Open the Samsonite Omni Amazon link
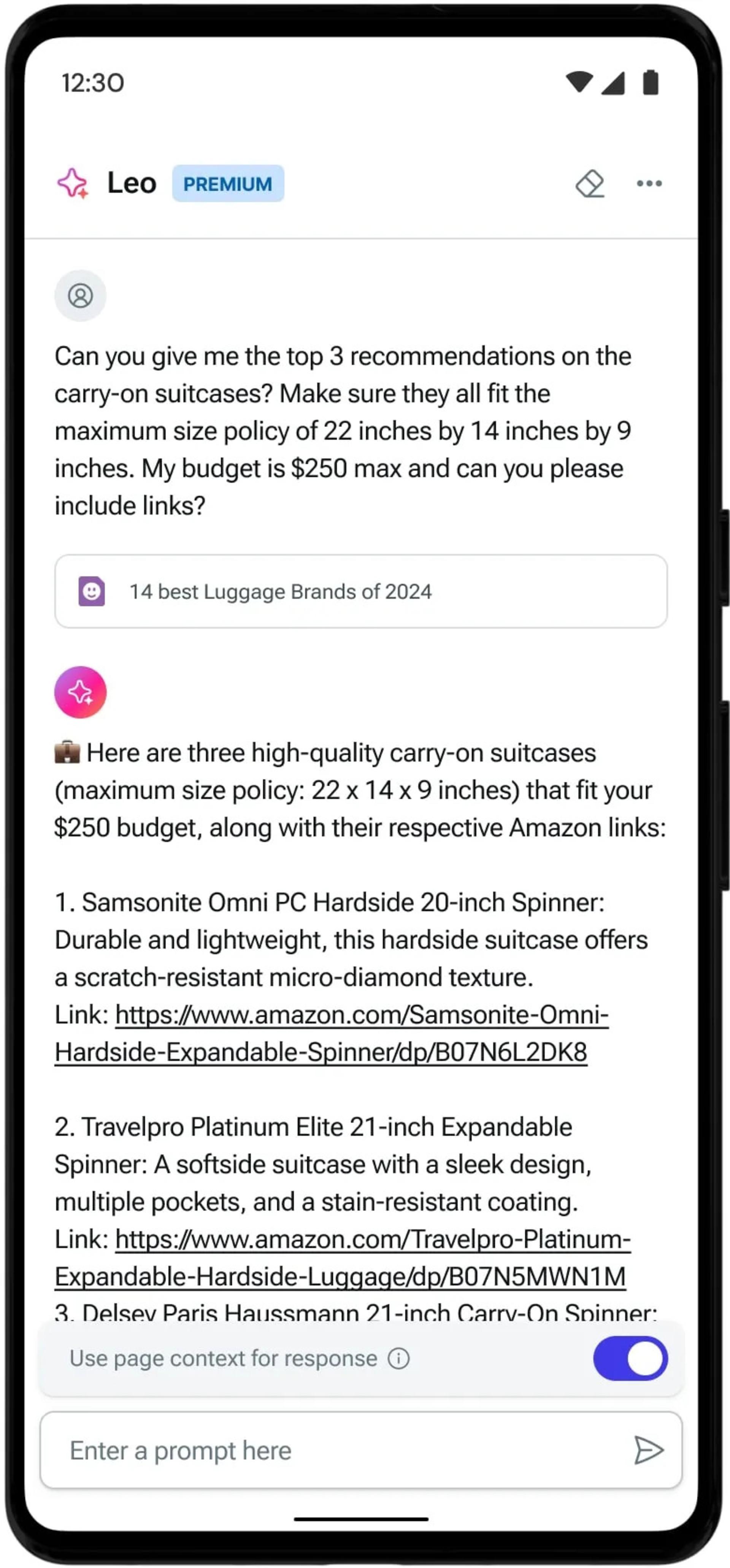This screenshot has height=1568, width=730. (x=332, y=1033)
